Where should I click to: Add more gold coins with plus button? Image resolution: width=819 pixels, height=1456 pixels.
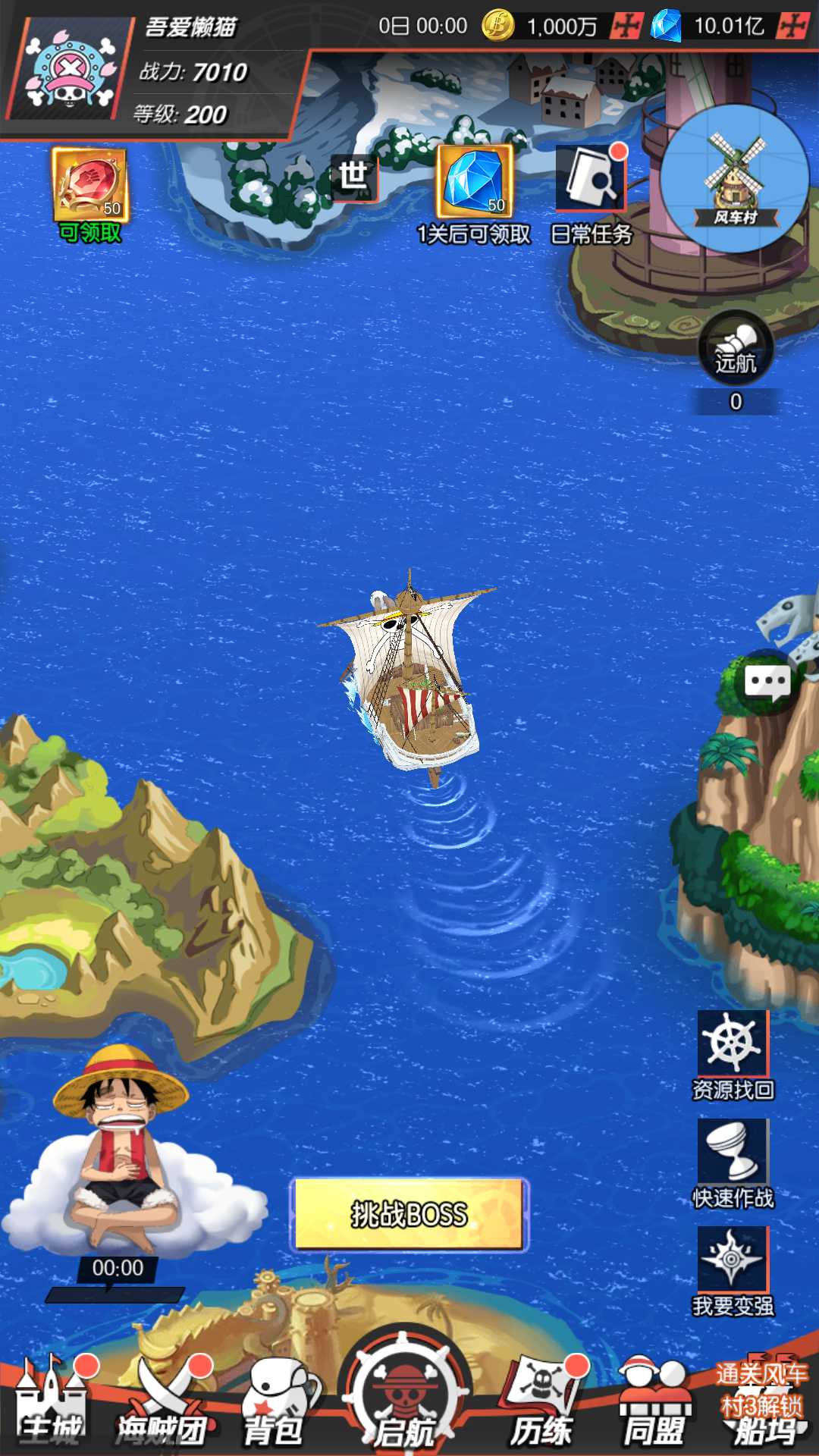pos(628,27)
